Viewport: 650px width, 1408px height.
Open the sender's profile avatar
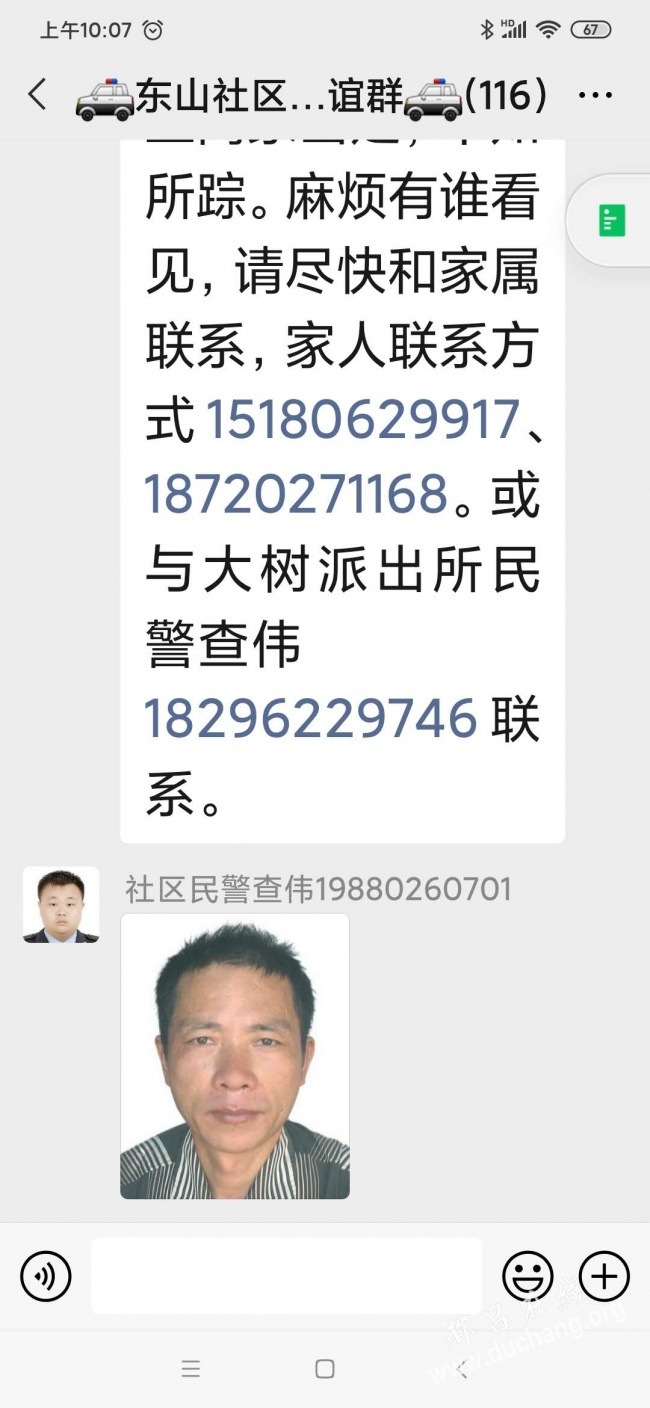(61, 904)
